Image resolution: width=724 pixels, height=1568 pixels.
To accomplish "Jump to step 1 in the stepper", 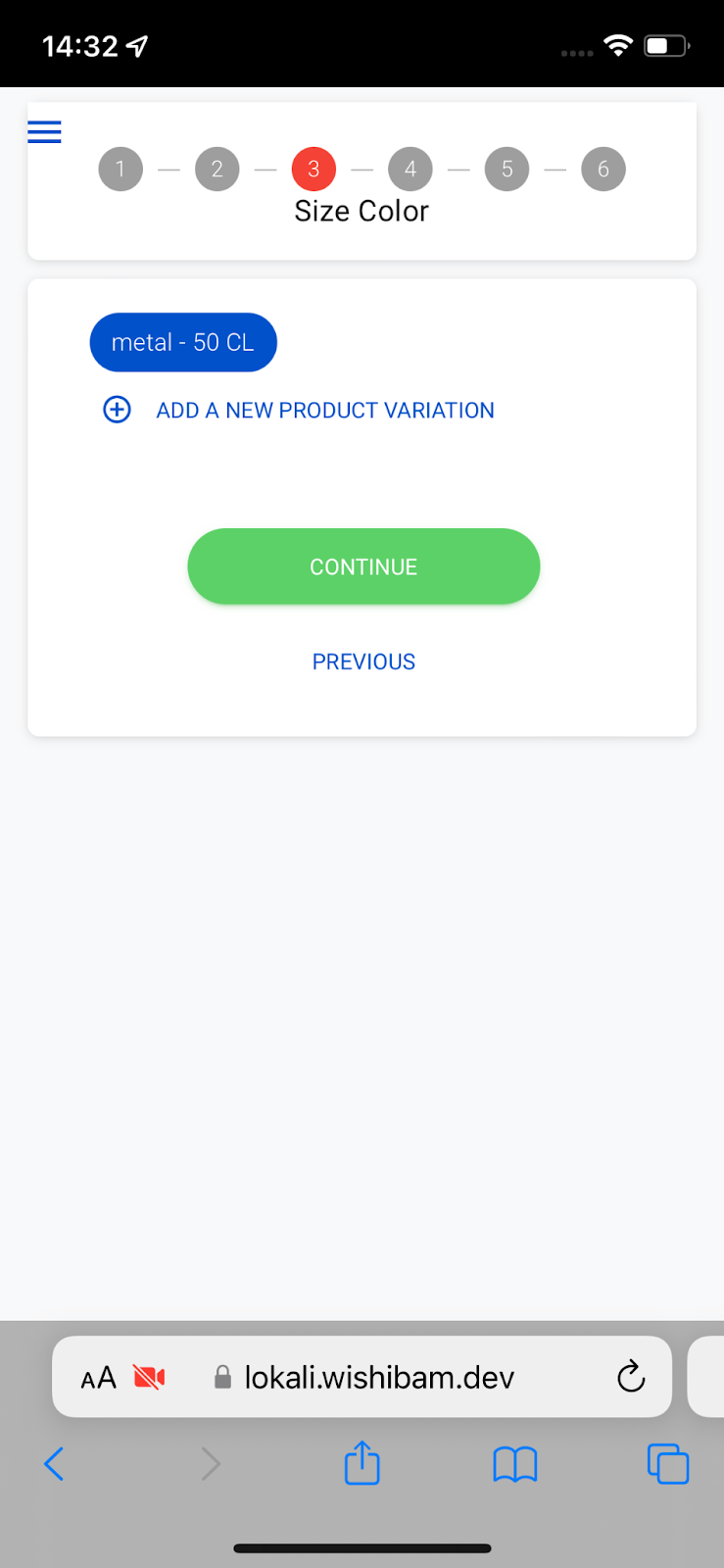I will click(121, 169).
